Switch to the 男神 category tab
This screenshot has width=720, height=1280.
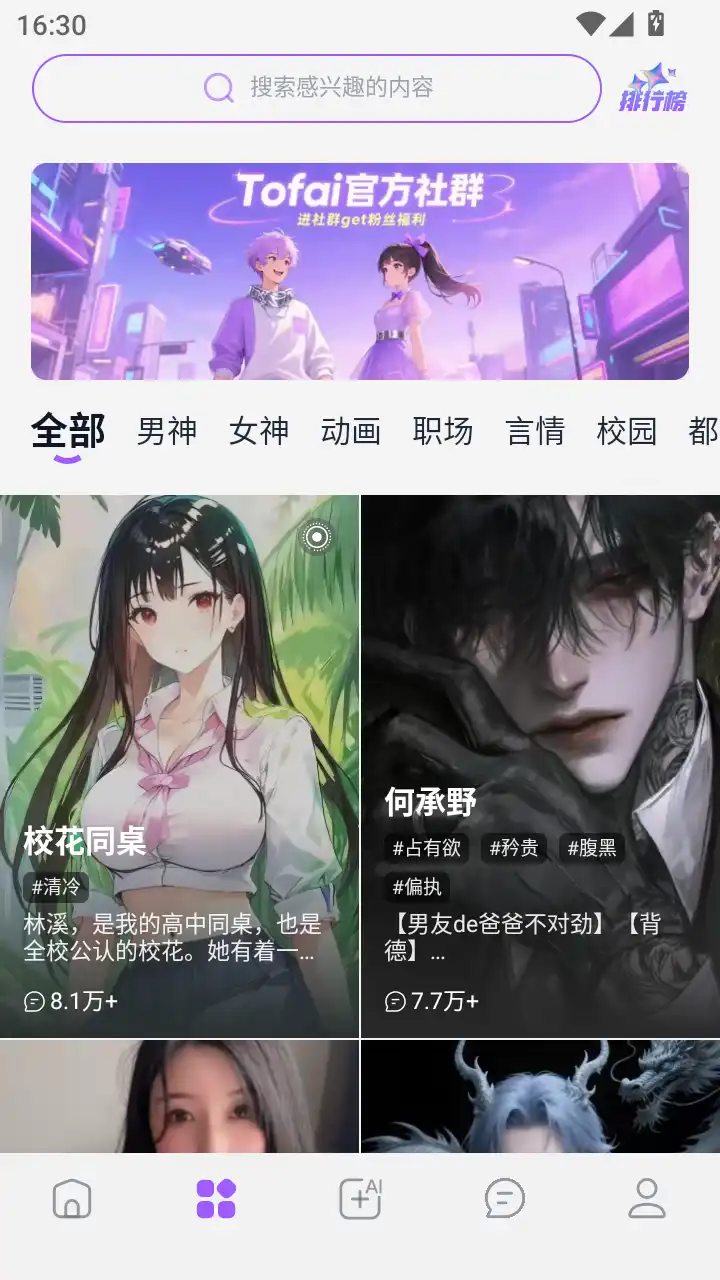[x=165, y=431]
